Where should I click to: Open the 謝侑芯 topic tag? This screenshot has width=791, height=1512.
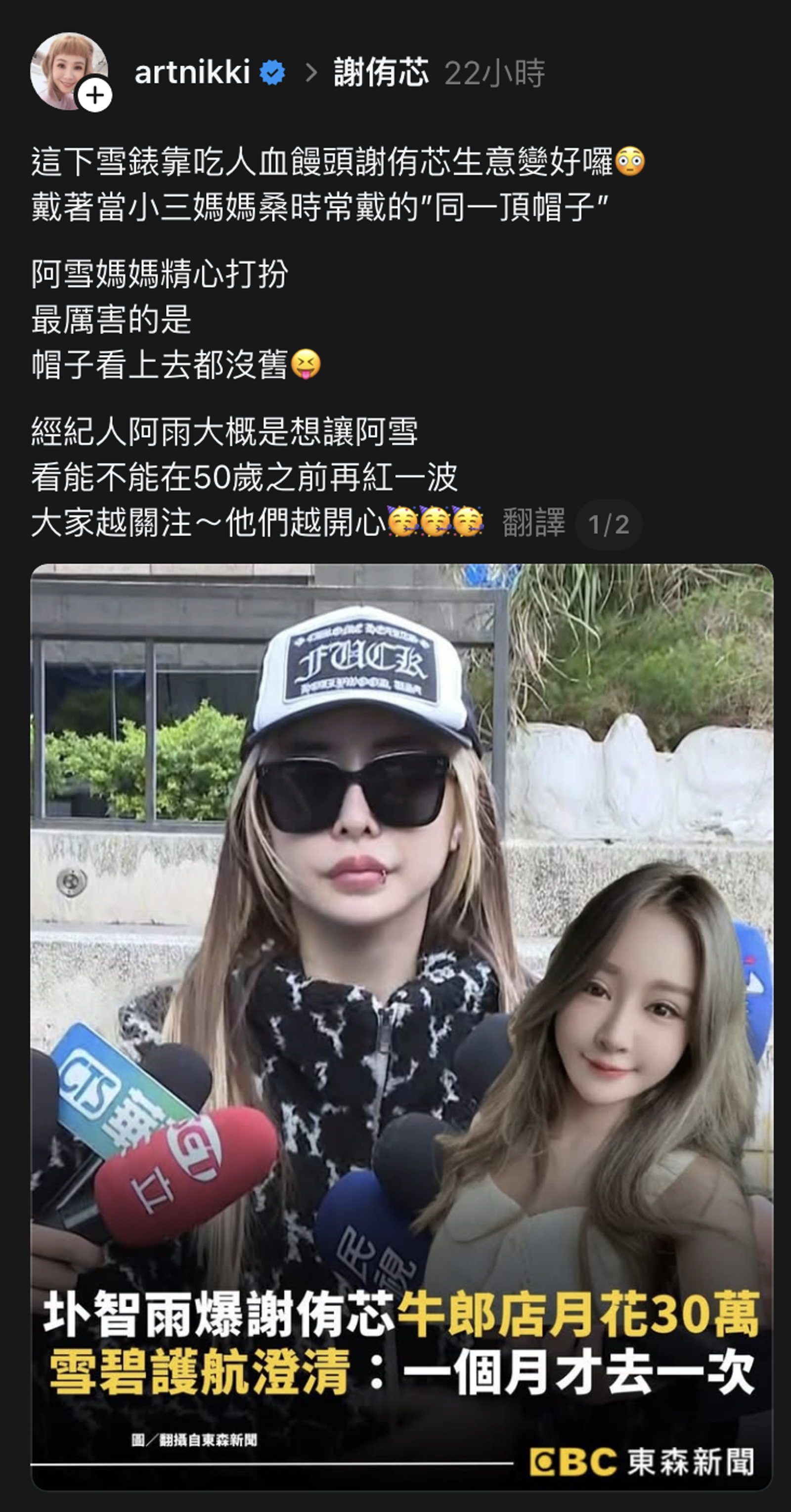(381, 73)
